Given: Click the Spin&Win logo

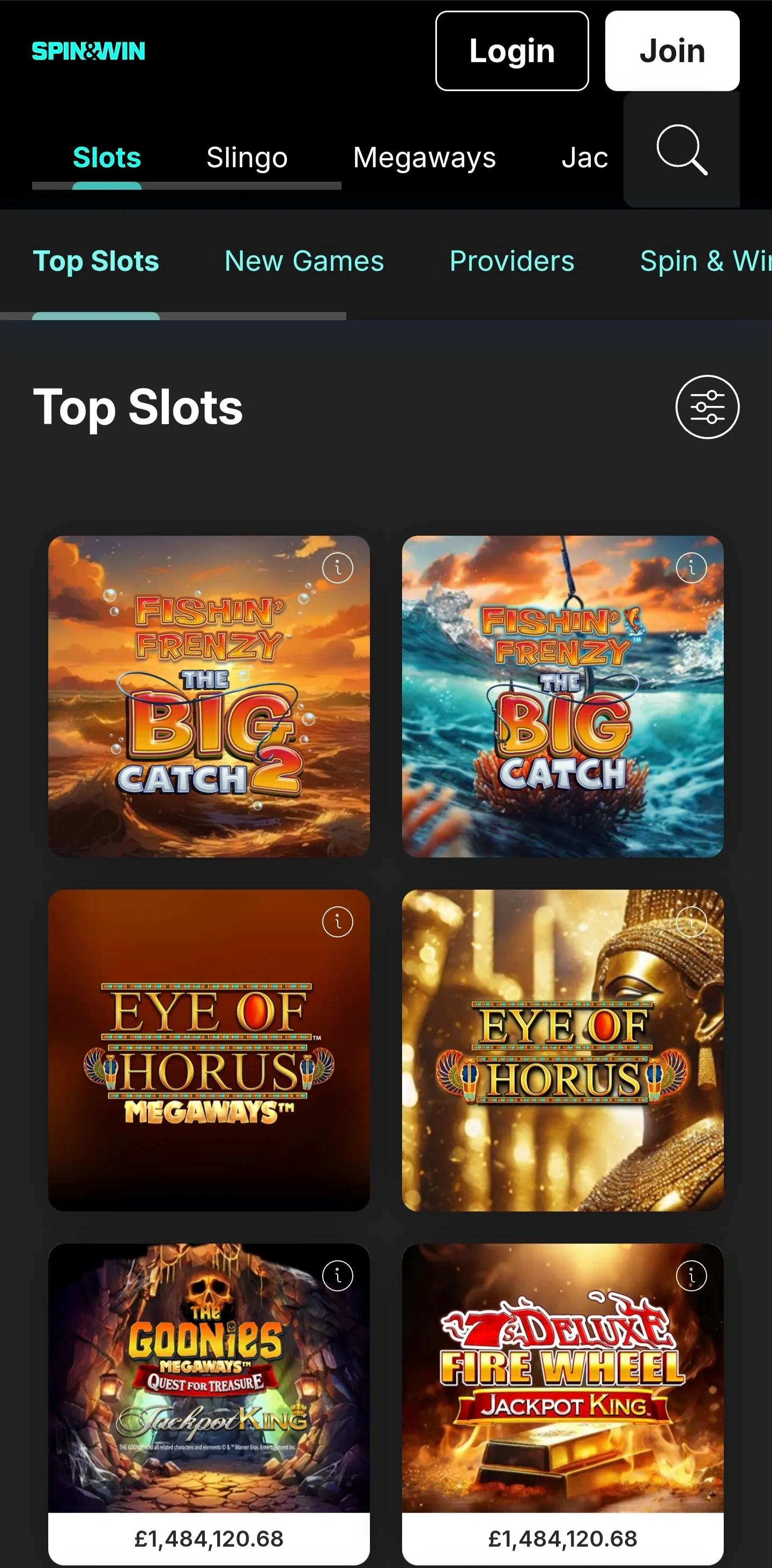Looking at the screenshot, I should (x=87, y=51).
